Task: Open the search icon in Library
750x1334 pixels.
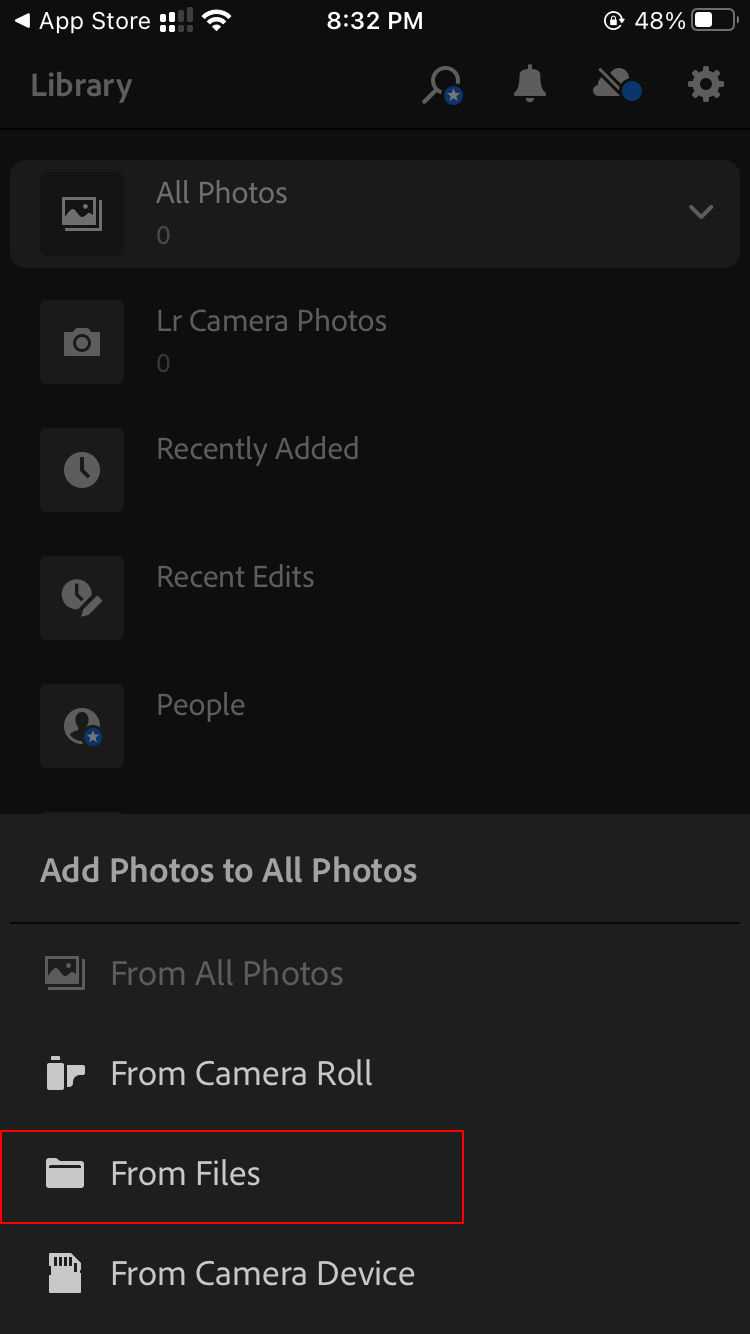Action: point(441,86)
